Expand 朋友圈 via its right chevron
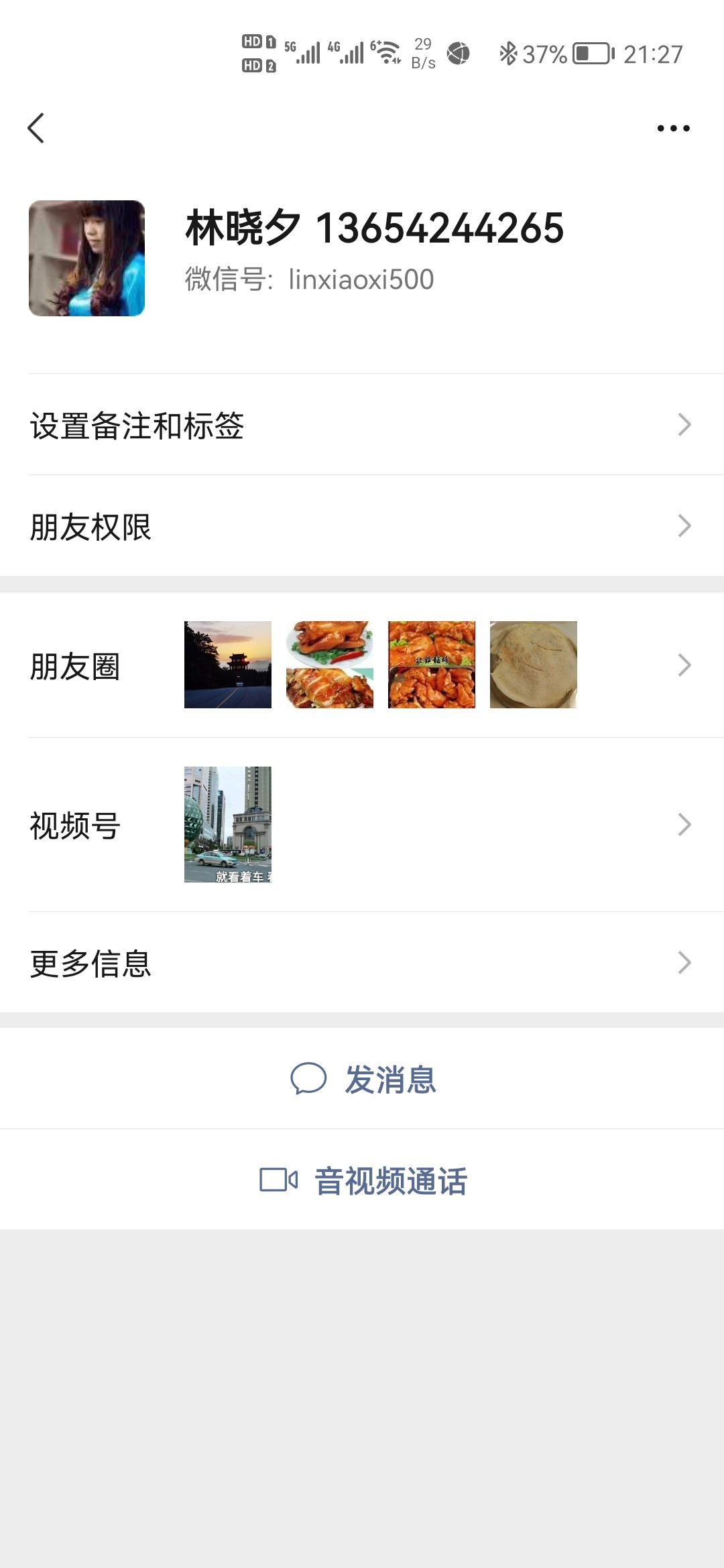724x1568 pixels. 684,664
